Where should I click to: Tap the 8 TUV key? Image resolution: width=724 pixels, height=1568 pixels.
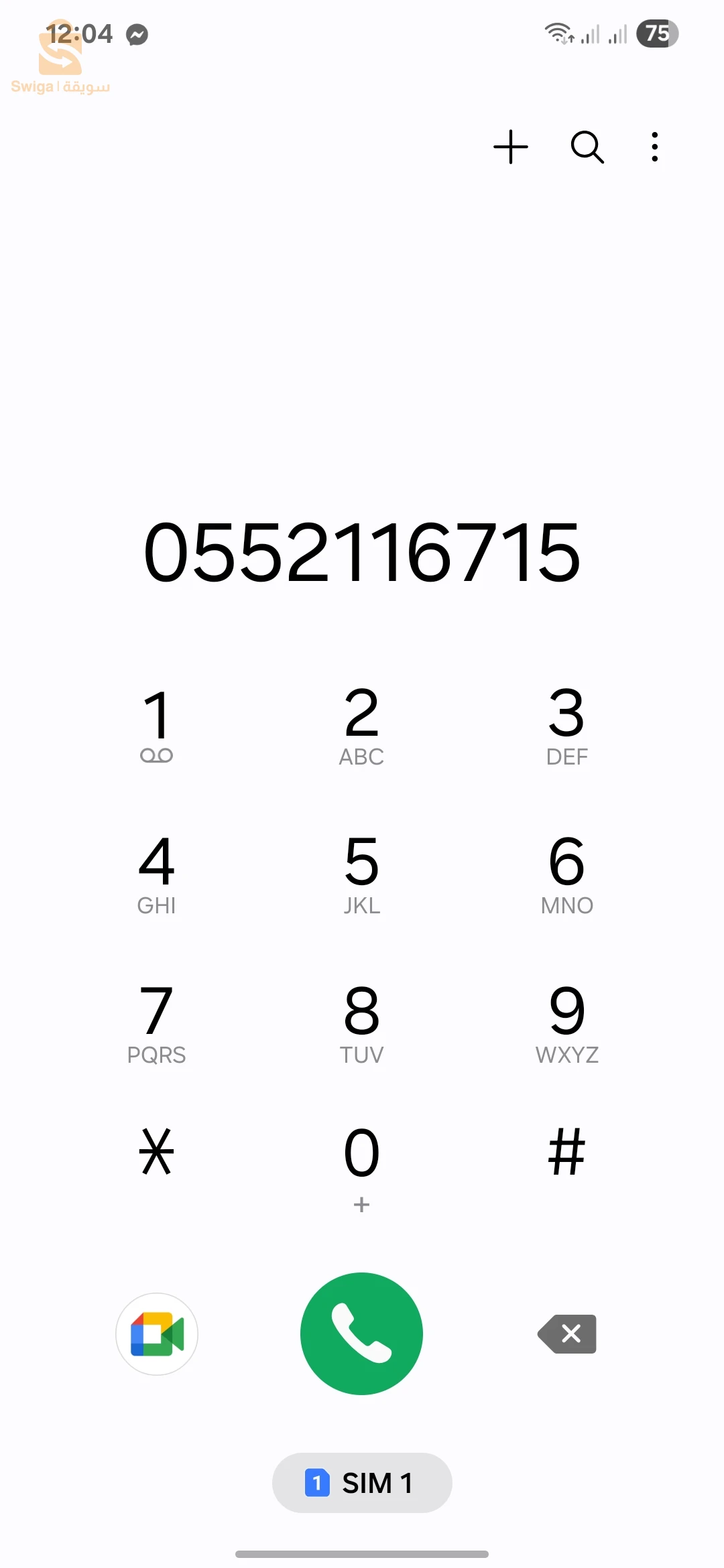[x=361, y=1023]
